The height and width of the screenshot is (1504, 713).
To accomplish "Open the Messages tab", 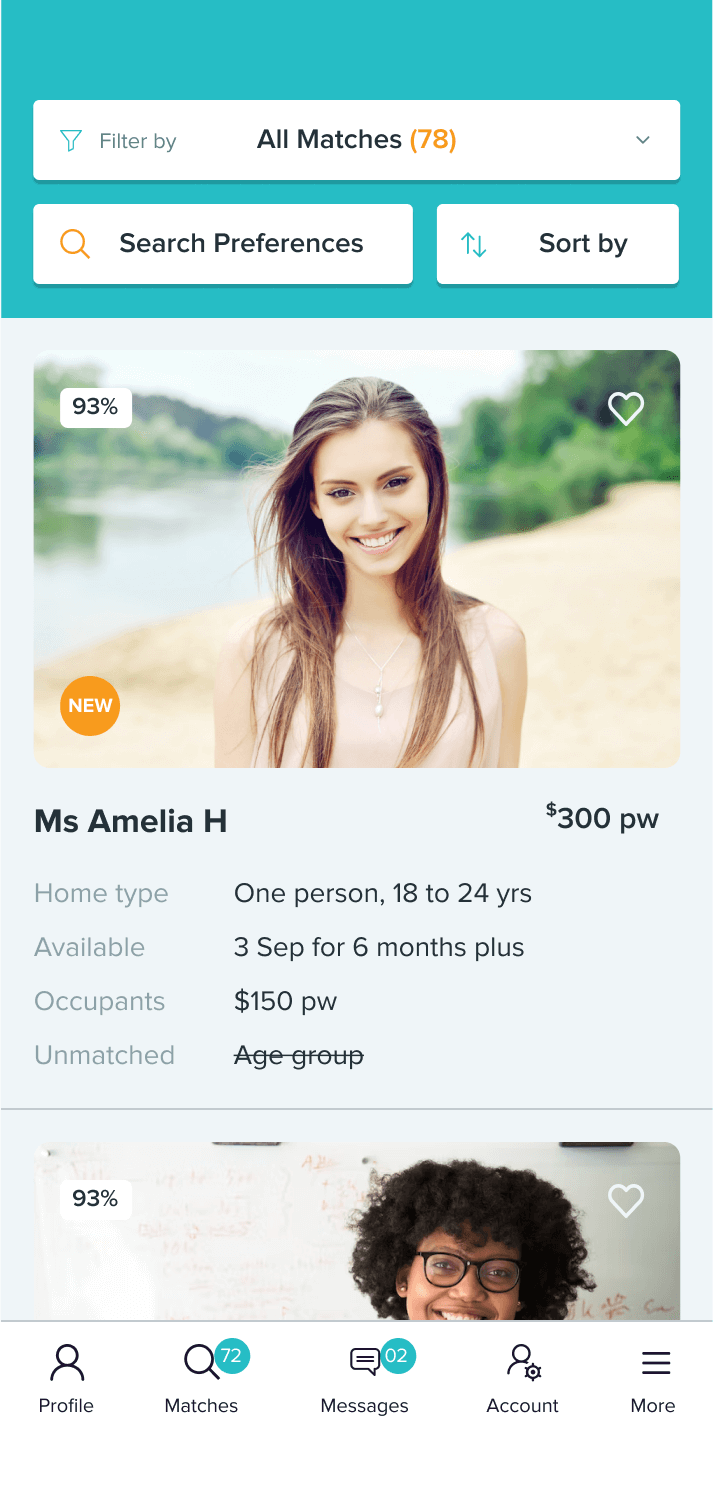I will 364,1378.
